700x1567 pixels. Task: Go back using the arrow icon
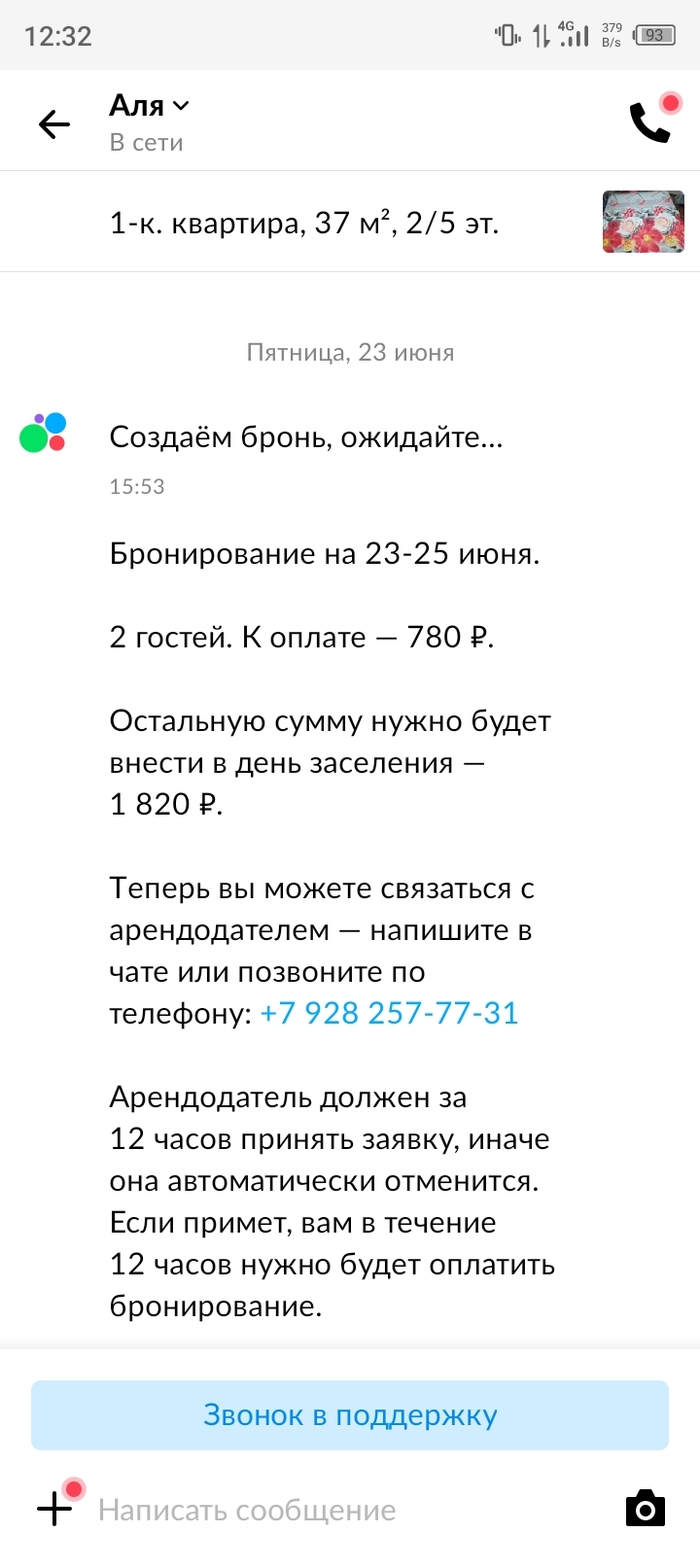coord(54,124)
